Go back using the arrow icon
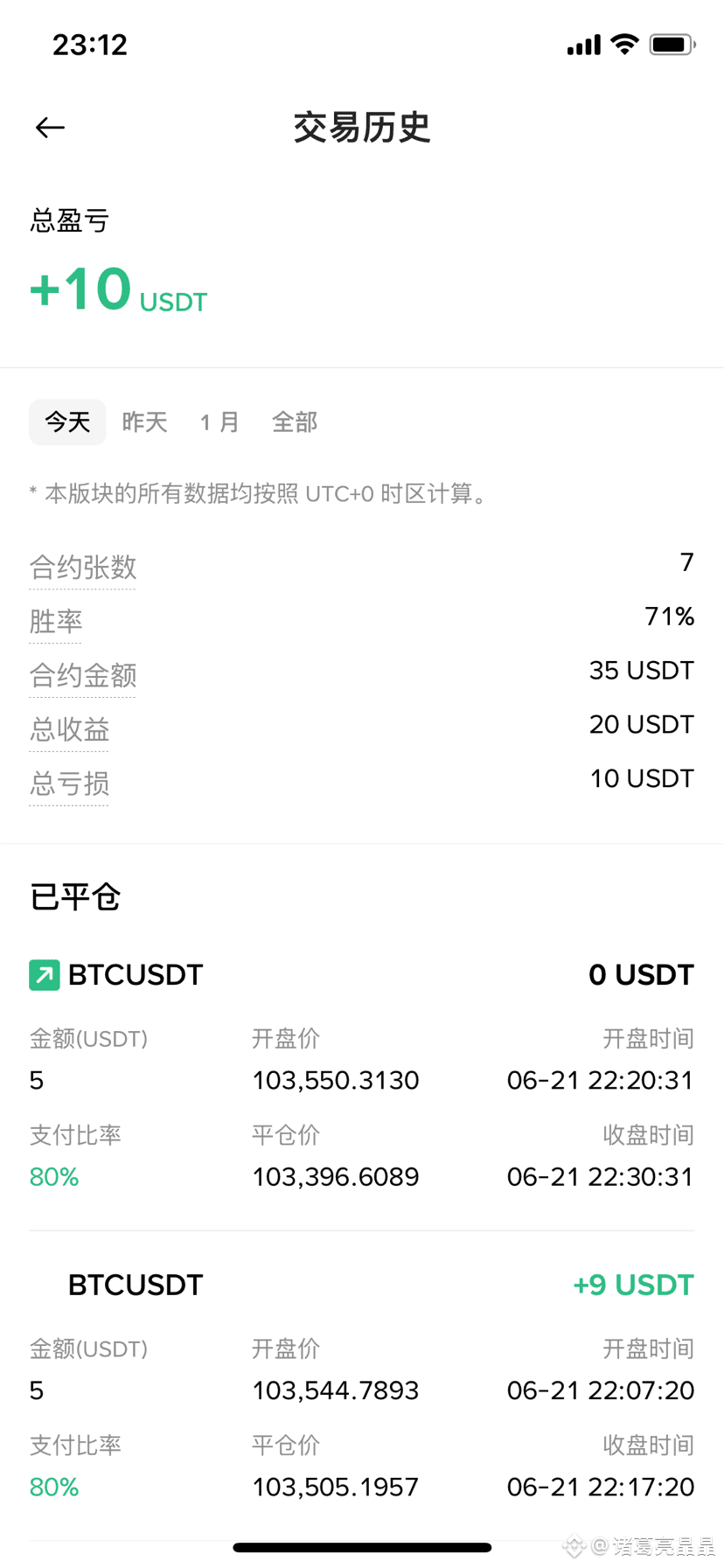The image size is (724, 1568). tap(50, 128)
